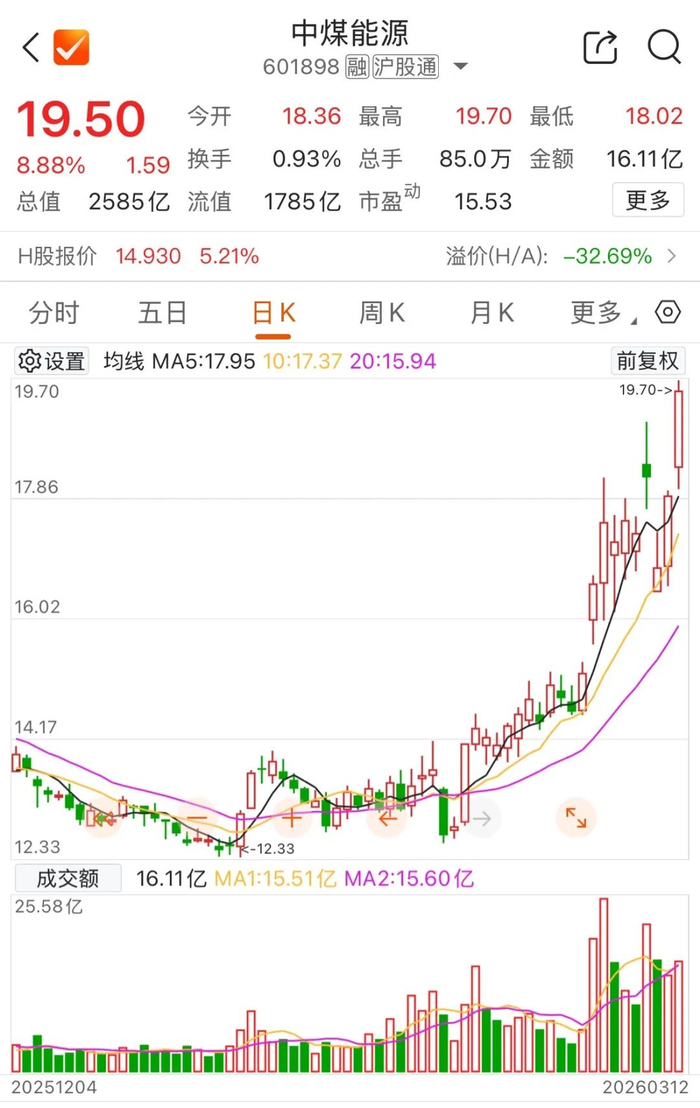Viewport: 700px width, 1108px height.
Task: Switch to the 分时 tab
Action: point(54,313)
